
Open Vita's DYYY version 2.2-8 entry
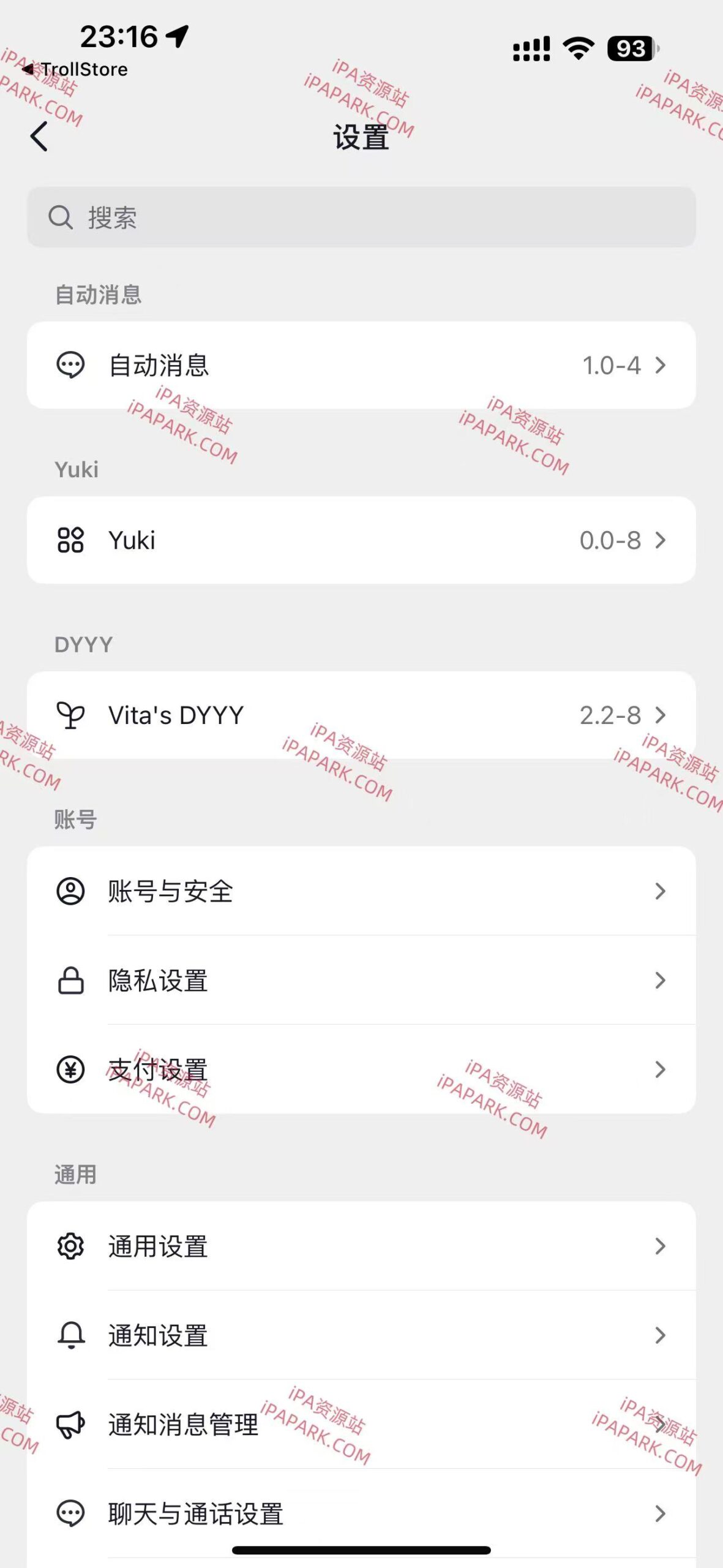tap(361, 714)
